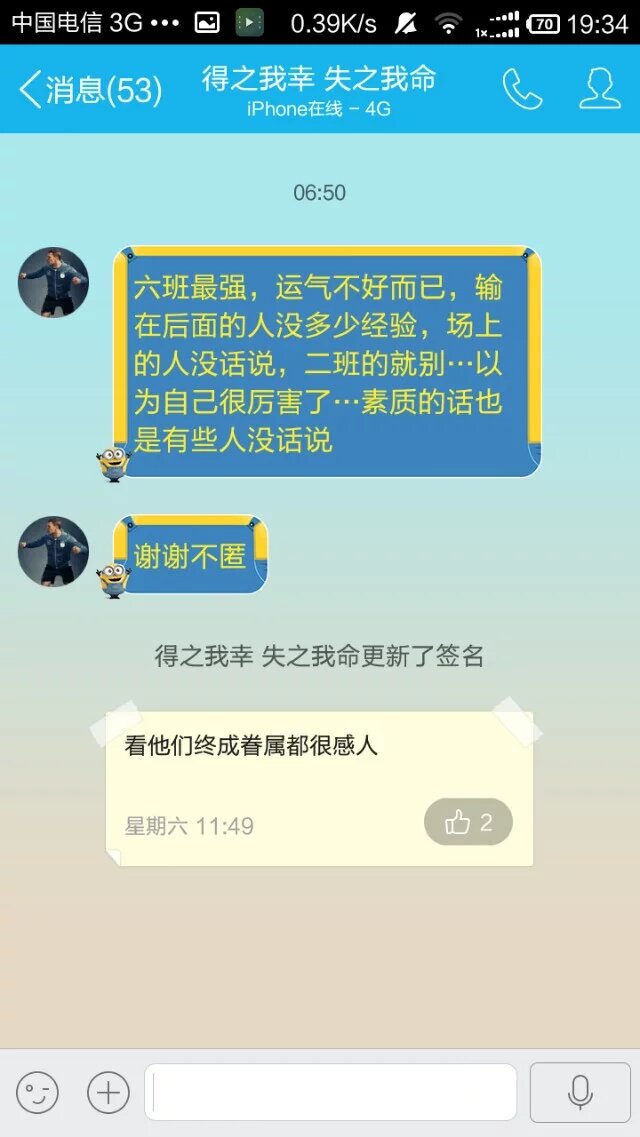Viewport: 640px width, 1137px height.
Task: Go back to the 消息 message list
Action: coord(88,90)
